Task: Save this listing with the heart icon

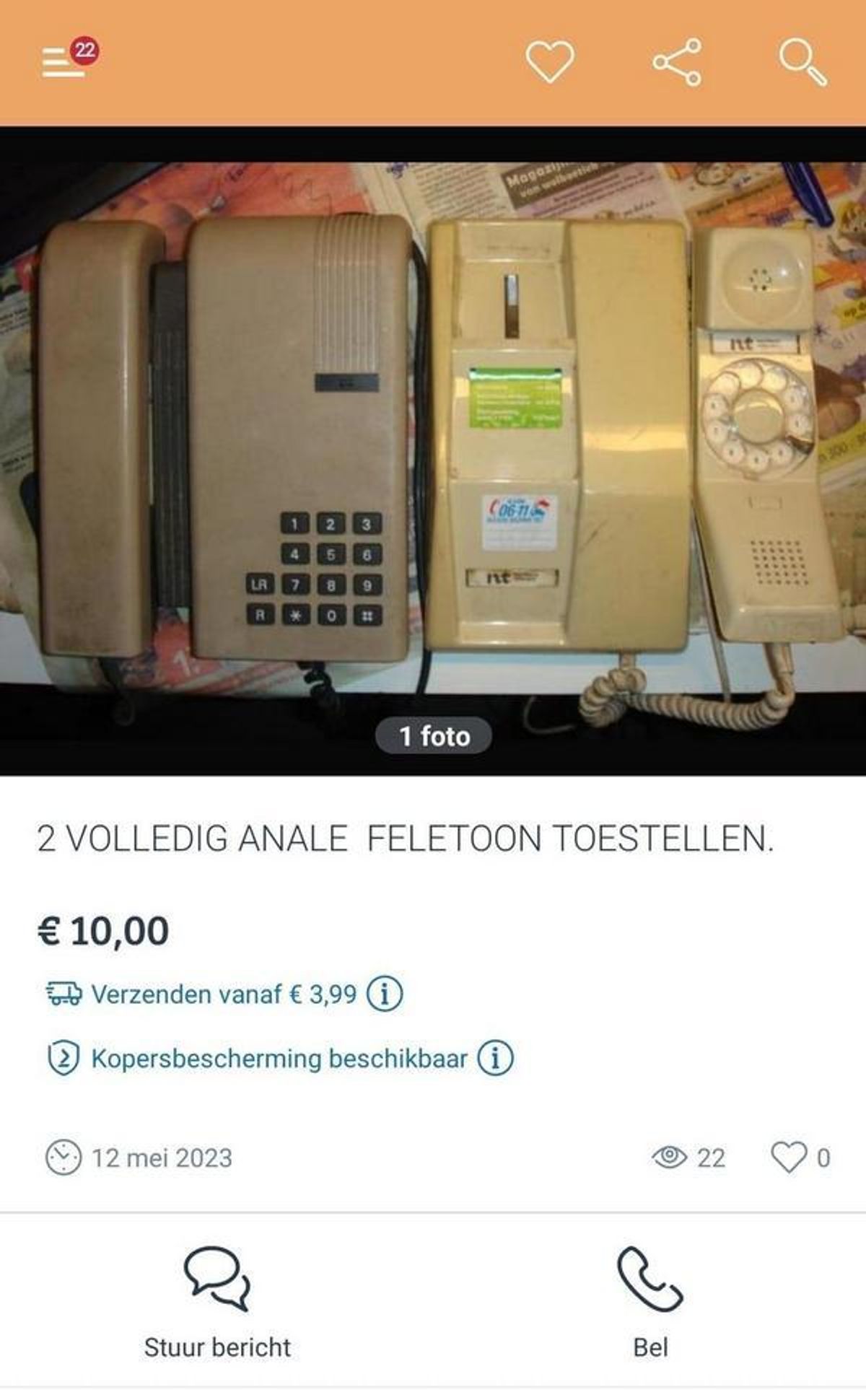Action: [550, 61]
